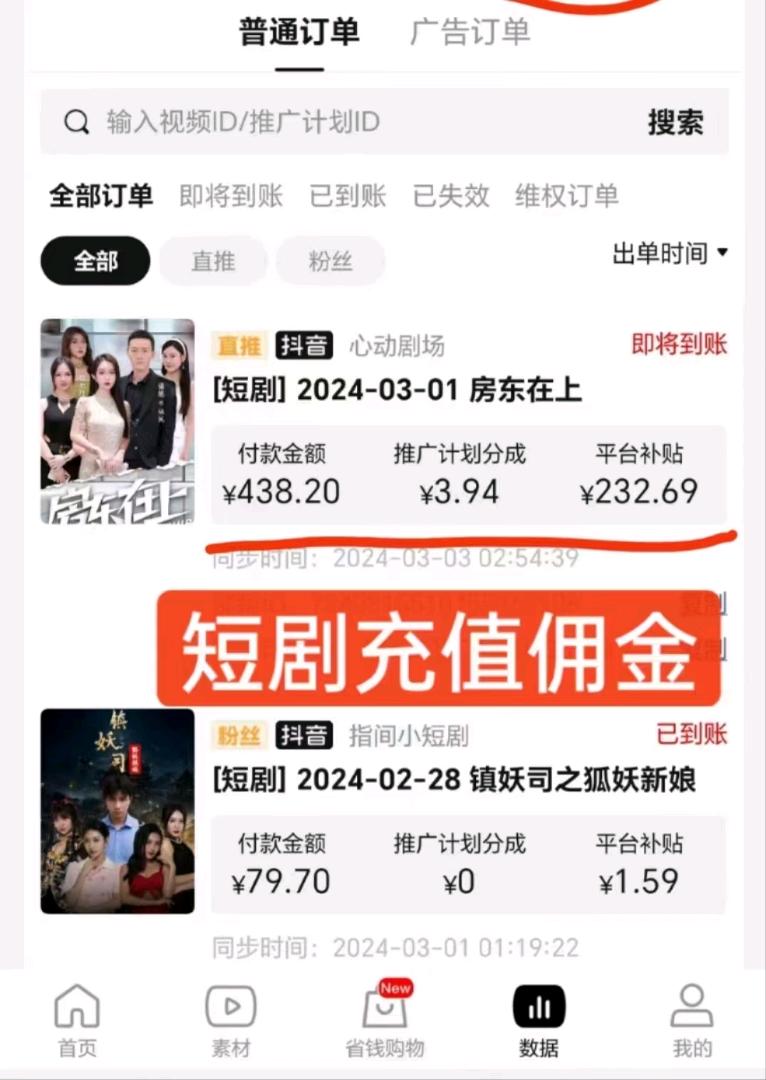Select the 粉丝 chip
The image size is (766, 1080).
(330, 261)
